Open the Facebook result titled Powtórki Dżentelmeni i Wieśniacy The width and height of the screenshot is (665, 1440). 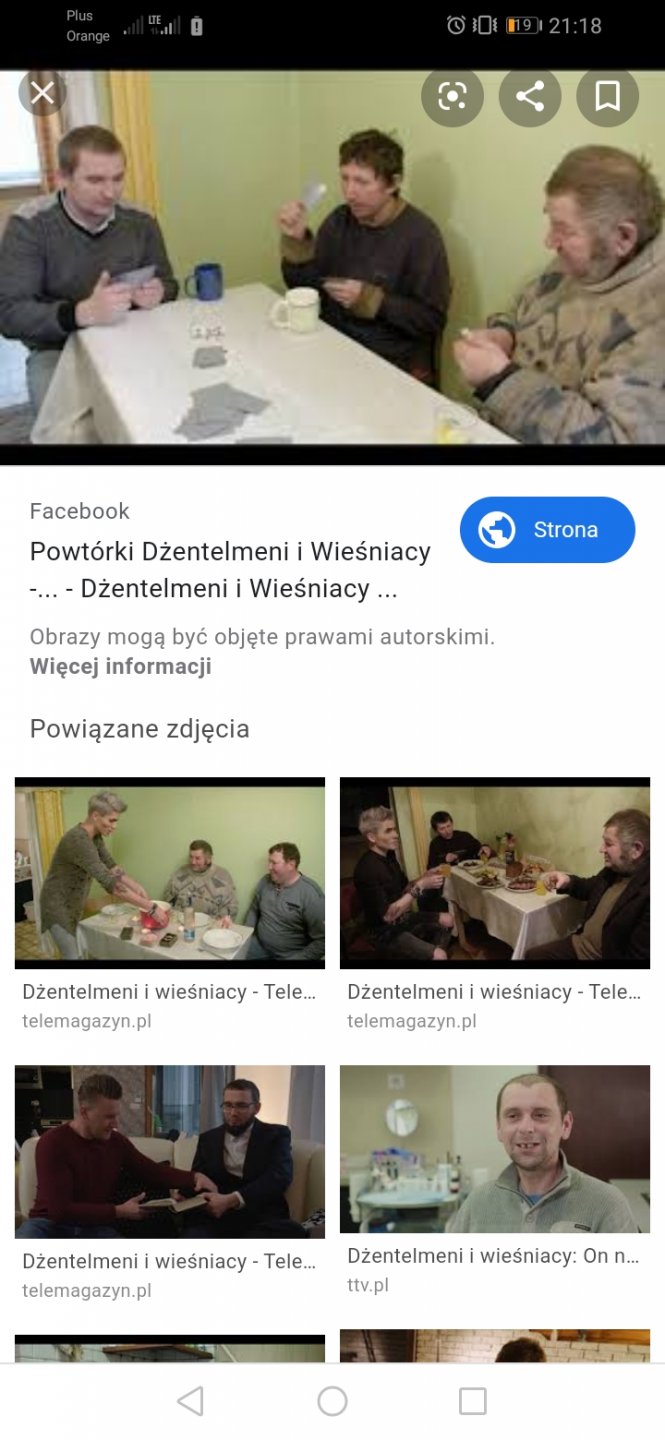pyautogui.click(x=230, y=570)
